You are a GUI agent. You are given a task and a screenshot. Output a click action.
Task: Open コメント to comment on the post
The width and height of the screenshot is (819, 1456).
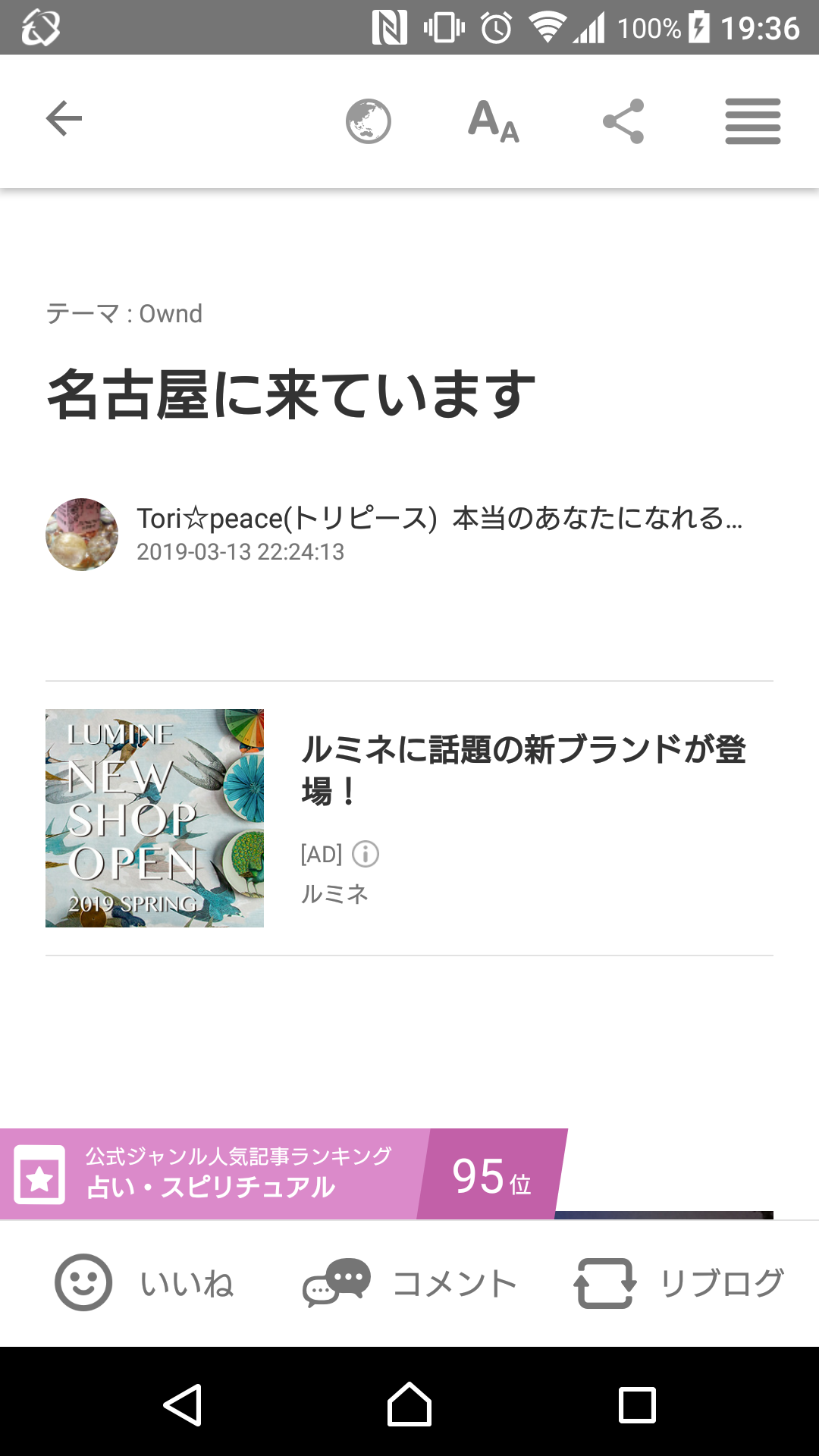click(409, 1283)
